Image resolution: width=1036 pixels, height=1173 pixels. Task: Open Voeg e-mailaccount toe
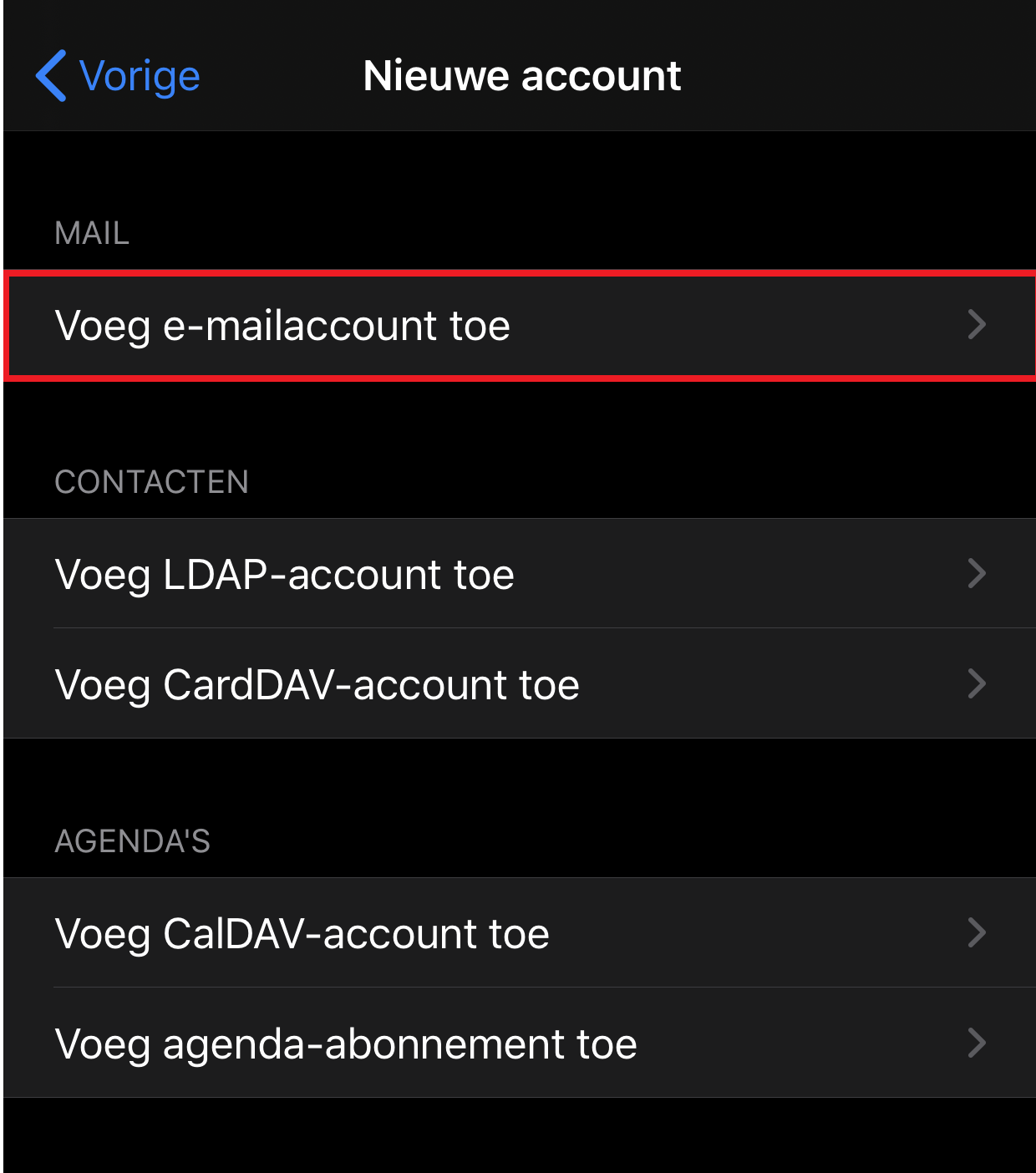[x=518, y=325]
